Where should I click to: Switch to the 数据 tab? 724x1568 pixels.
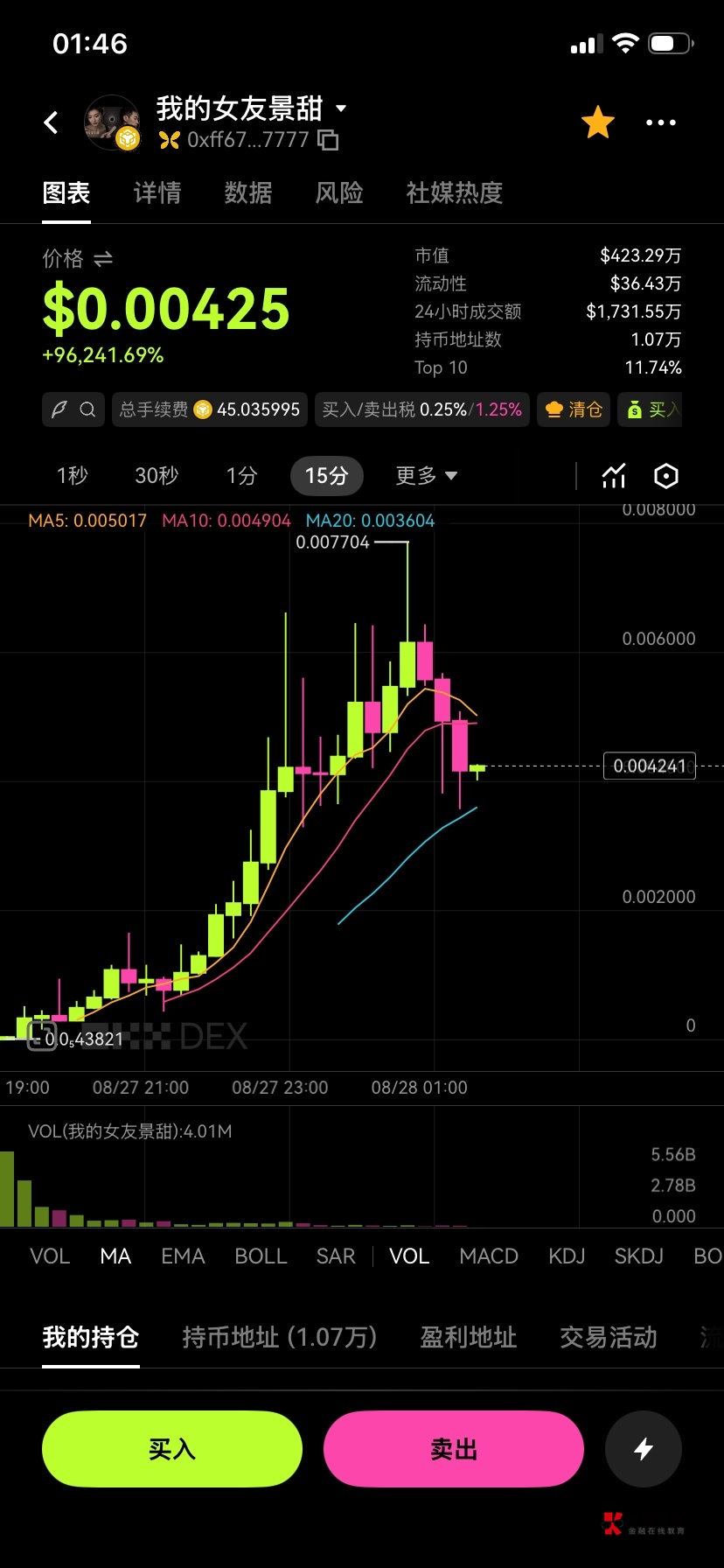(248, 192)
